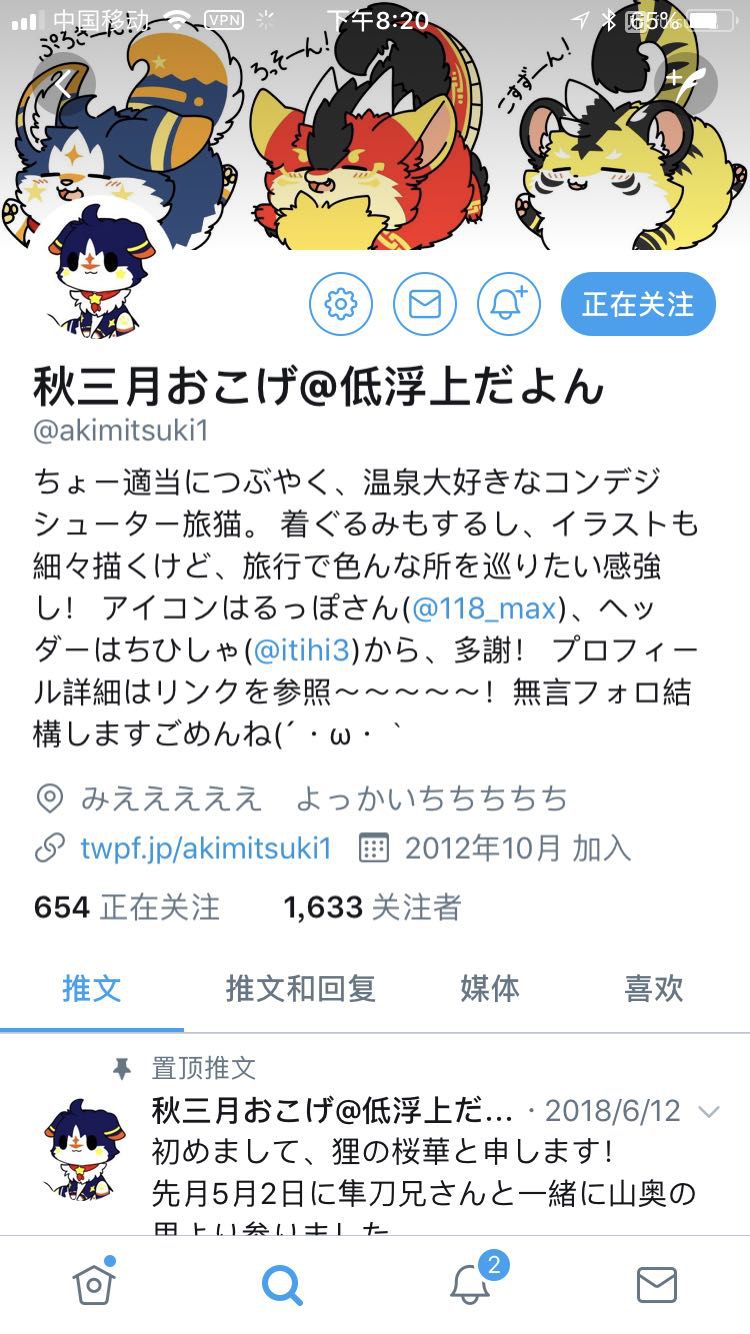The image size is (750, 1334).
Task: Open the search tab in bottom bar
Action: tap(281, 1284)
